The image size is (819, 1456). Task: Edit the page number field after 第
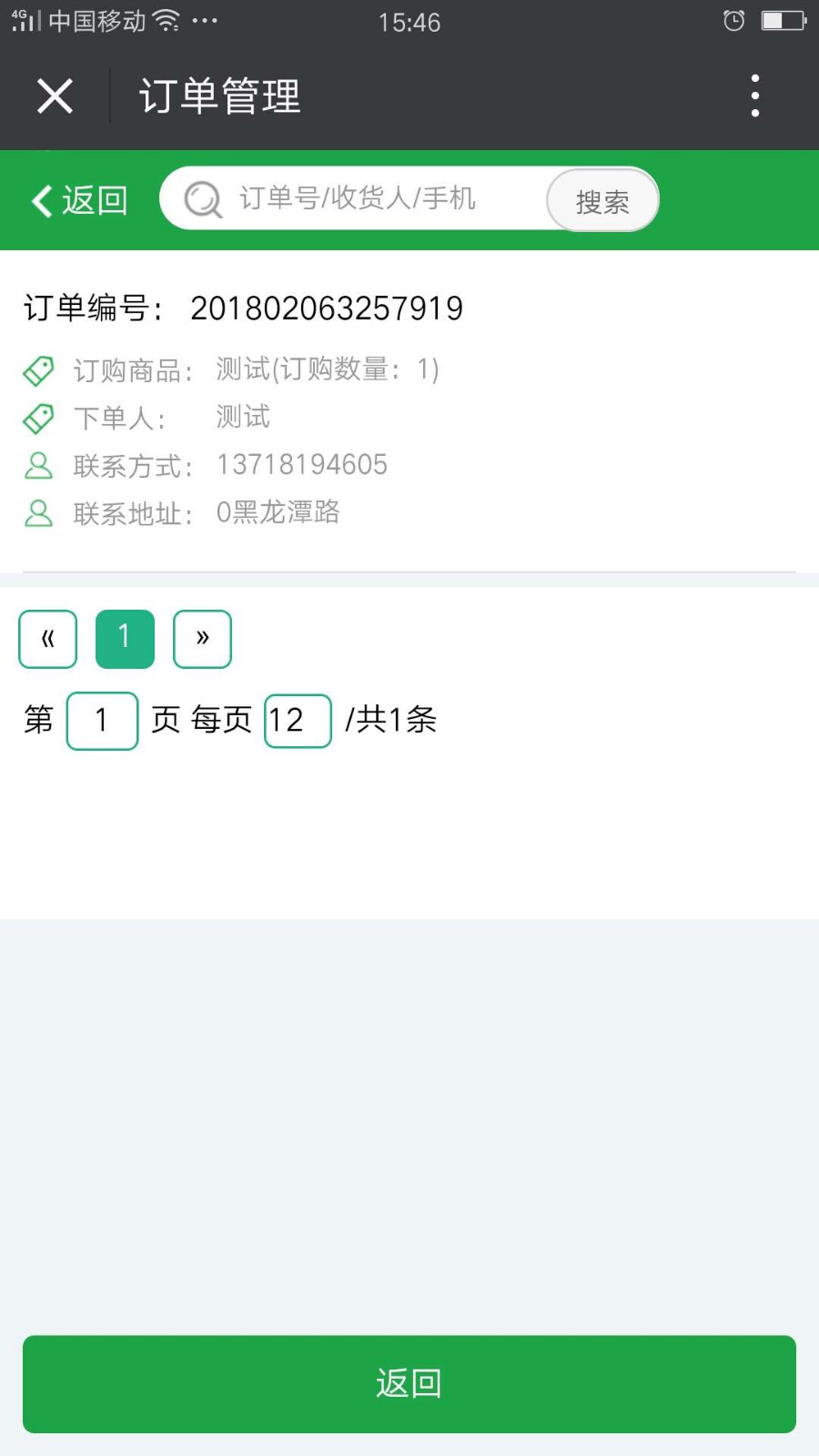coord(102,721)
